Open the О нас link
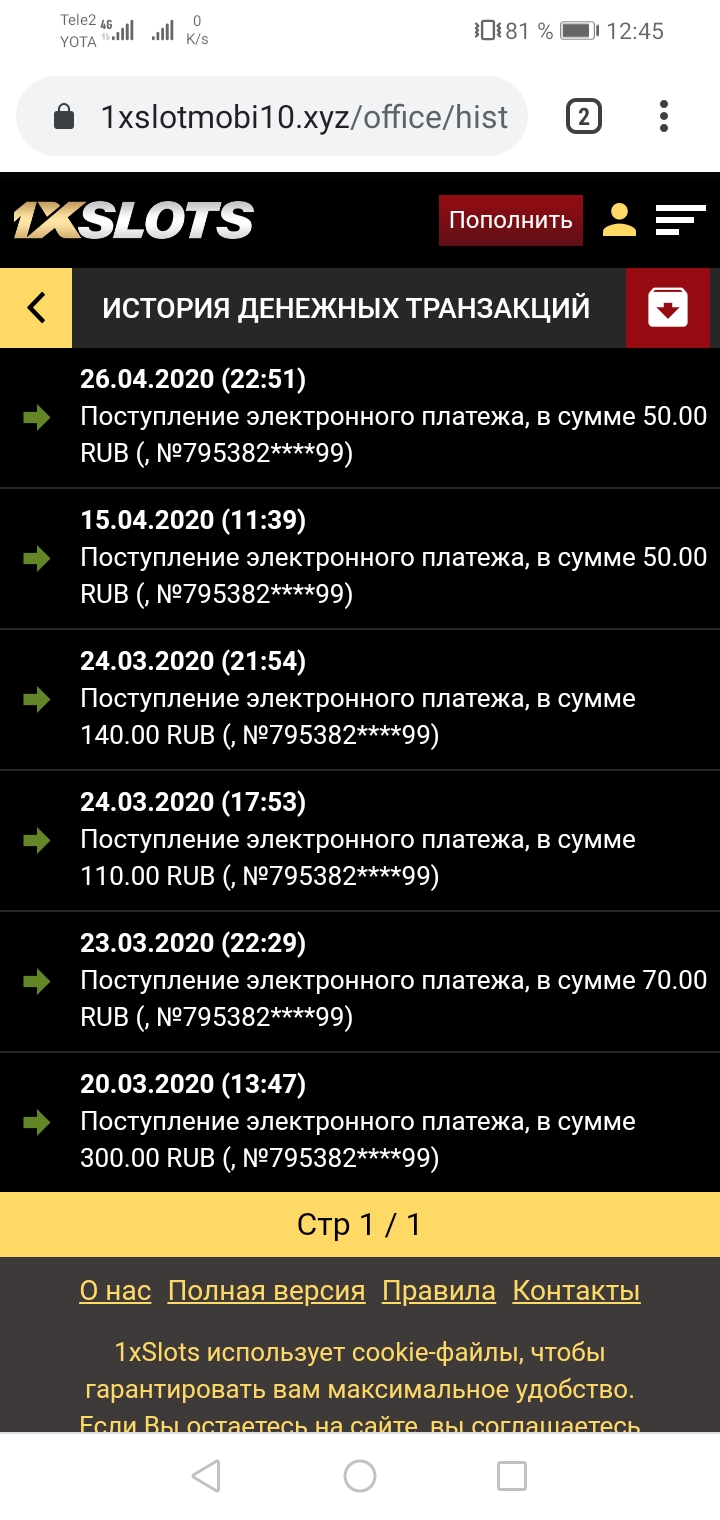The image size is (720, 1520). click(115, 1291)
